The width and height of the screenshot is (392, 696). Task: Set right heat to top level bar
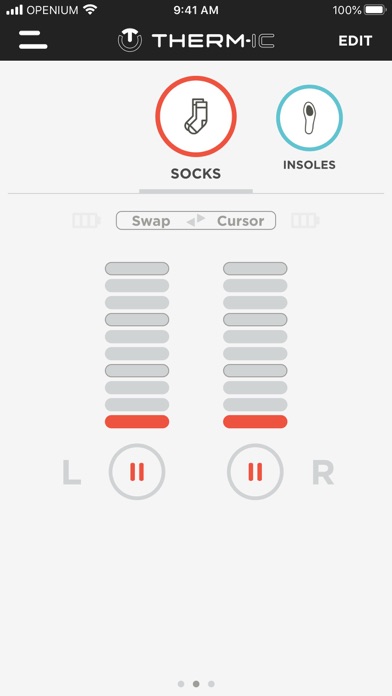255,269
